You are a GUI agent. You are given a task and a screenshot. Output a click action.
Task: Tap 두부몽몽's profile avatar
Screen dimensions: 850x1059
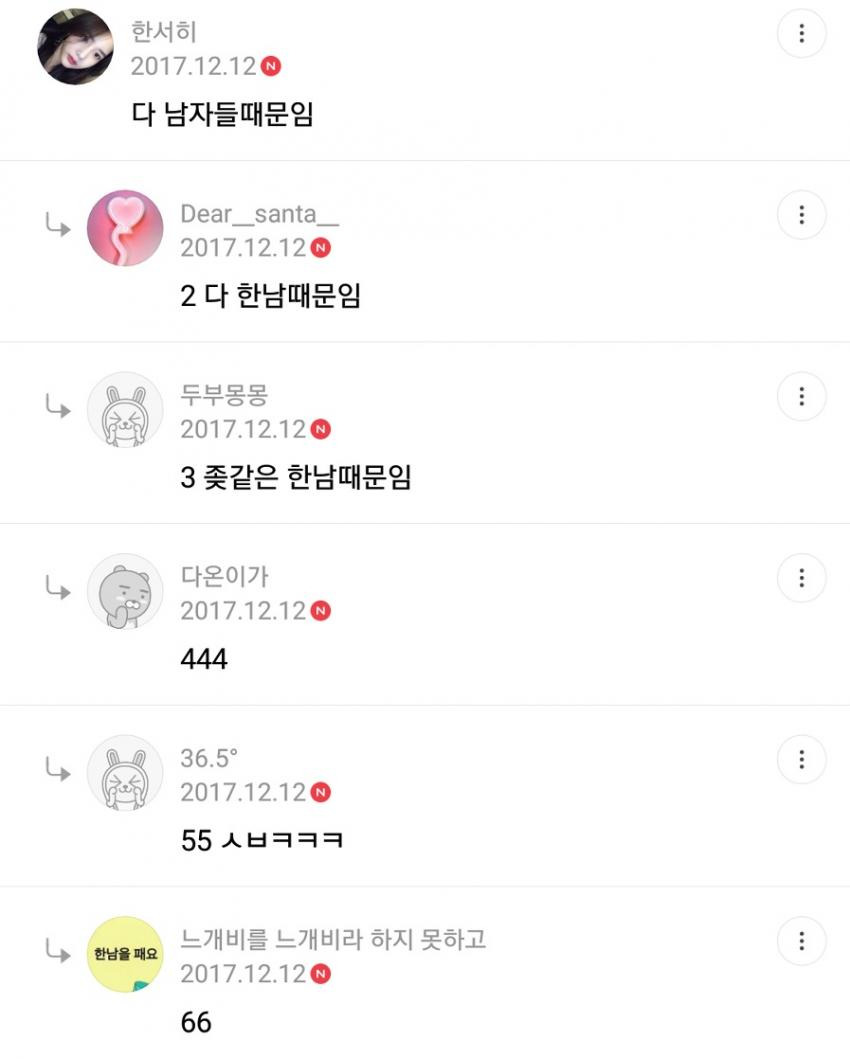[x=125, y=410]
